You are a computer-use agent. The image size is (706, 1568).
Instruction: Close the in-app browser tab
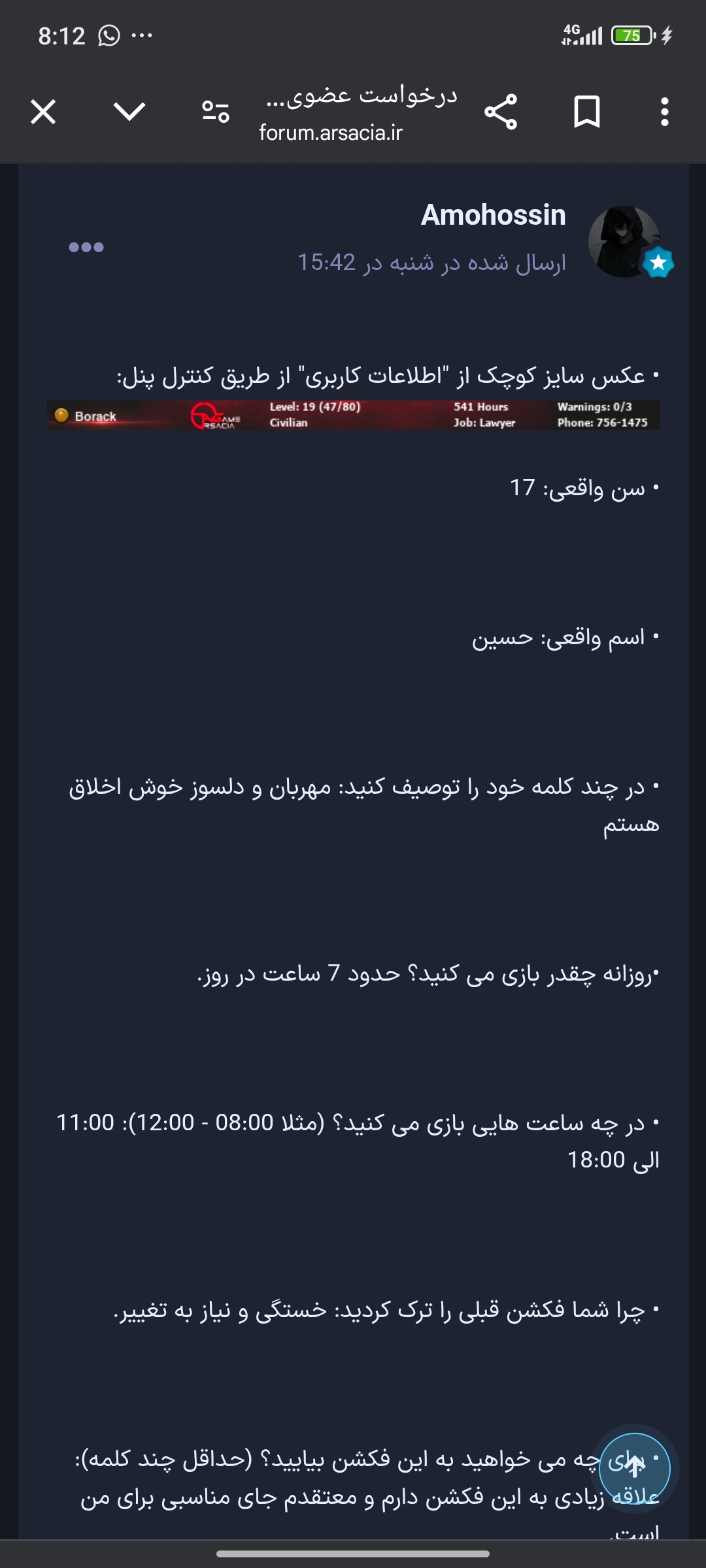[43, 112]
